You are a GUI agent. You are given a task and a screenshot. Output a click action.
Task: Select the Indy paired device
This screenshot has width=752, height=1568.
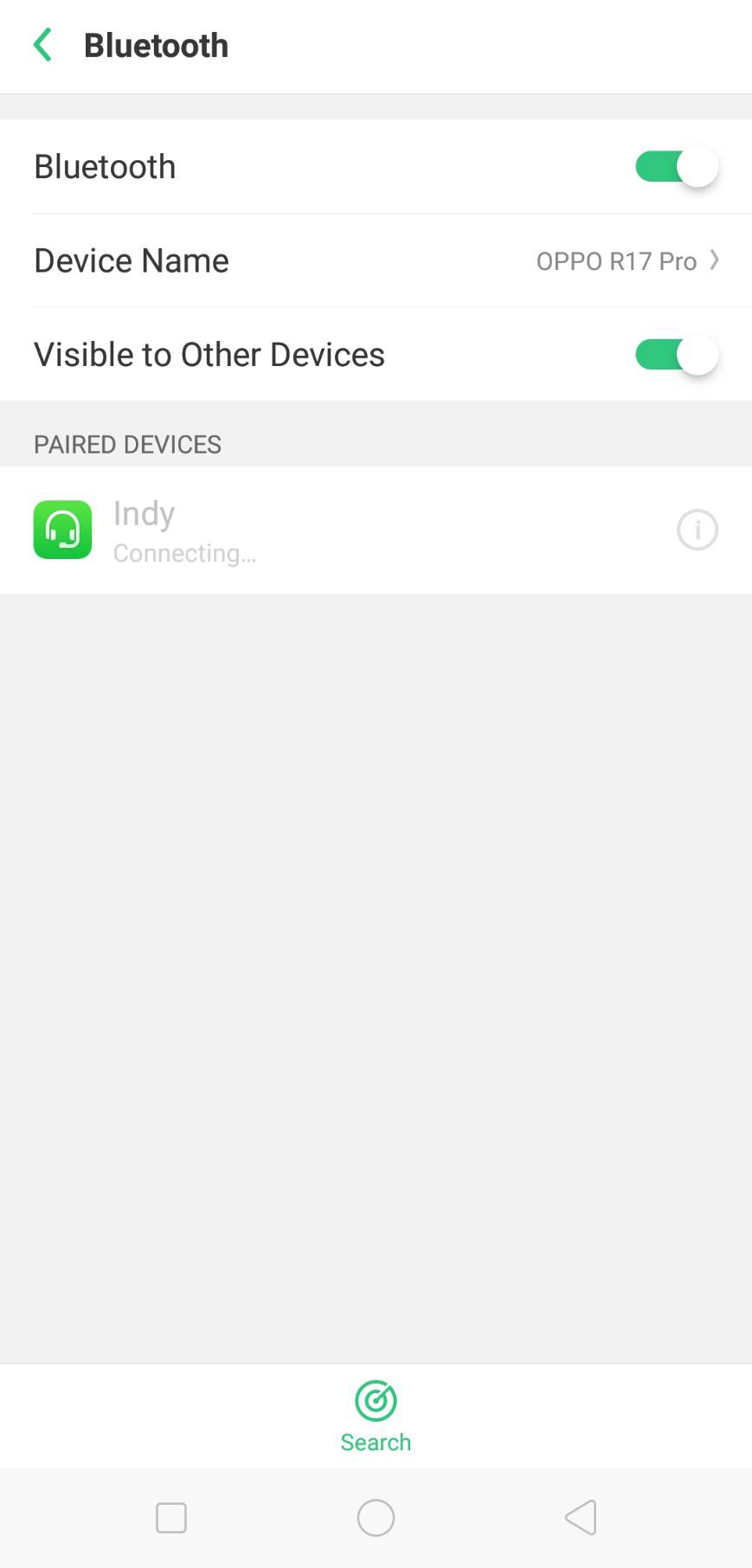pyautogui.click(x=260, y=530)
